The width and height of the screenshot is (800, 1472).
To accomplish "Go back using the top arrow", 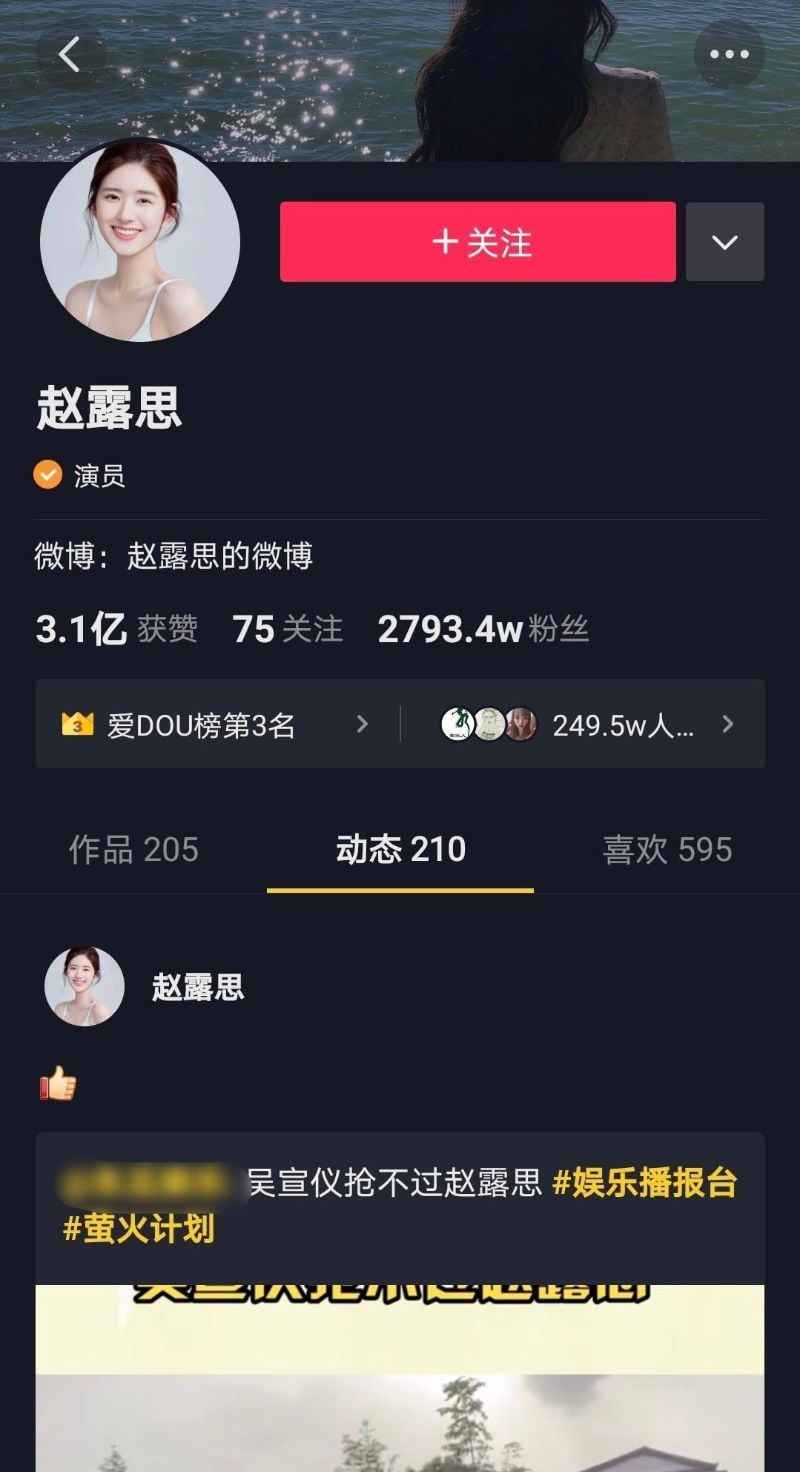I will pyautogui.click(x=69, y=55).
